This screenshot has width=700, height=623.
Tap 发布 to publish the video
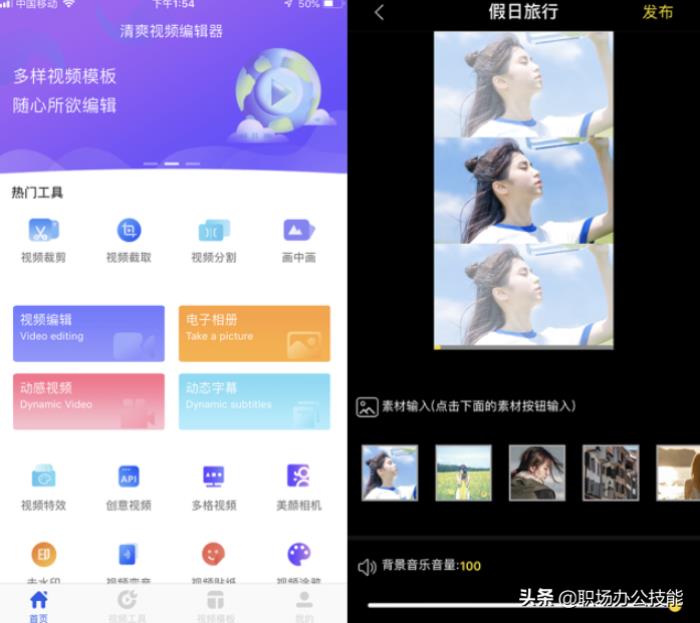coord(657,13)
